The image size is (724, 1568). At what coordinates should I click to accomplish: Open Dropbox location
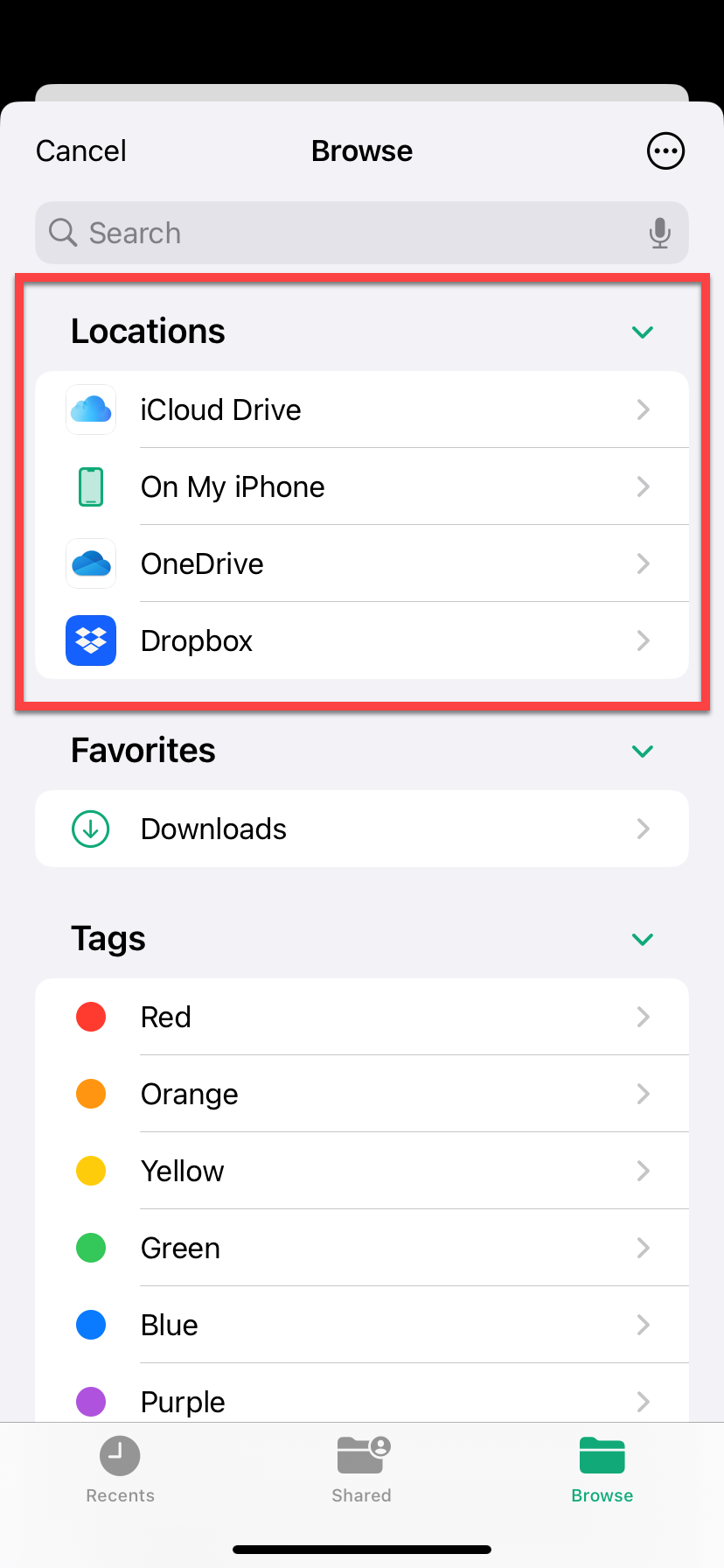[362, 640]
